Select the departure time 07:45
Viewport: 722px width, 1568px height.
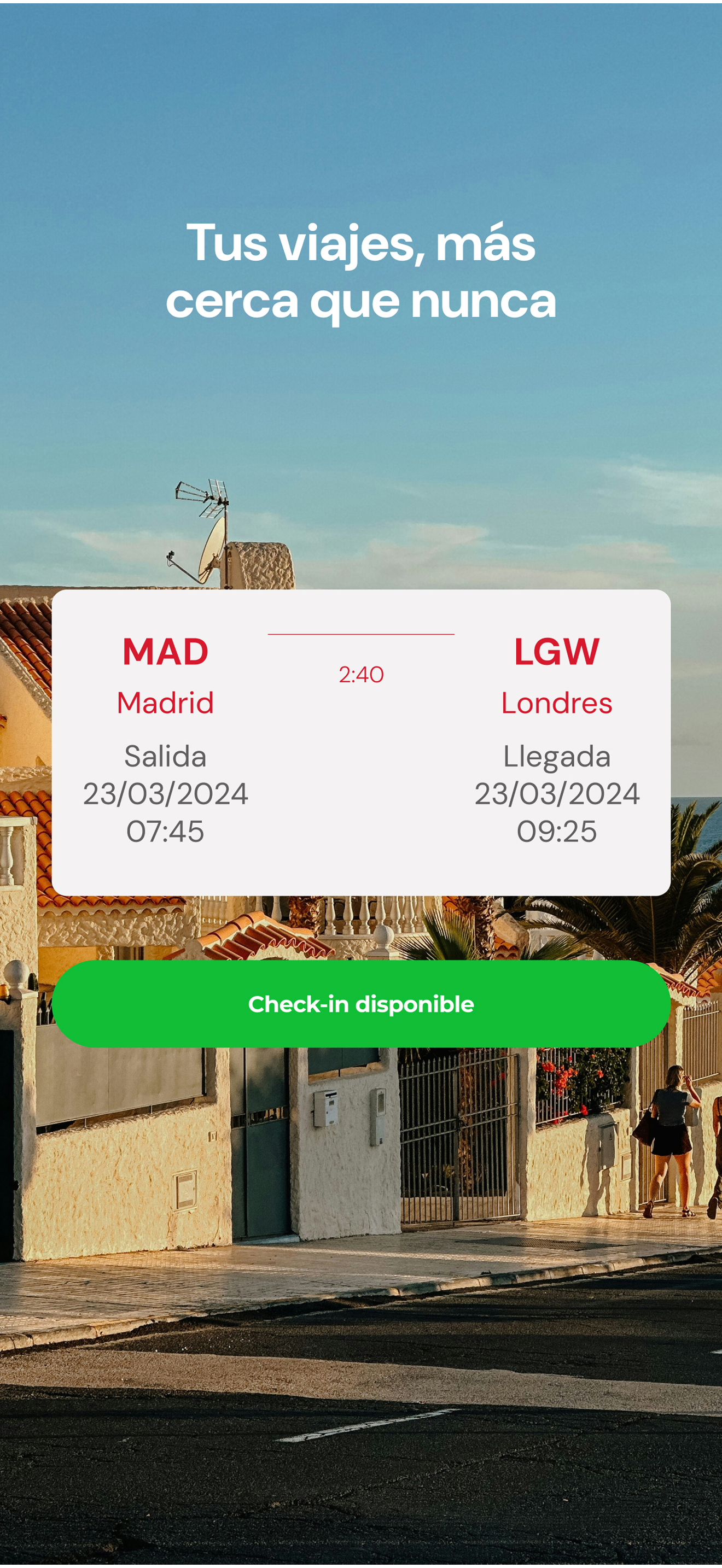click(x=165, y=831)
